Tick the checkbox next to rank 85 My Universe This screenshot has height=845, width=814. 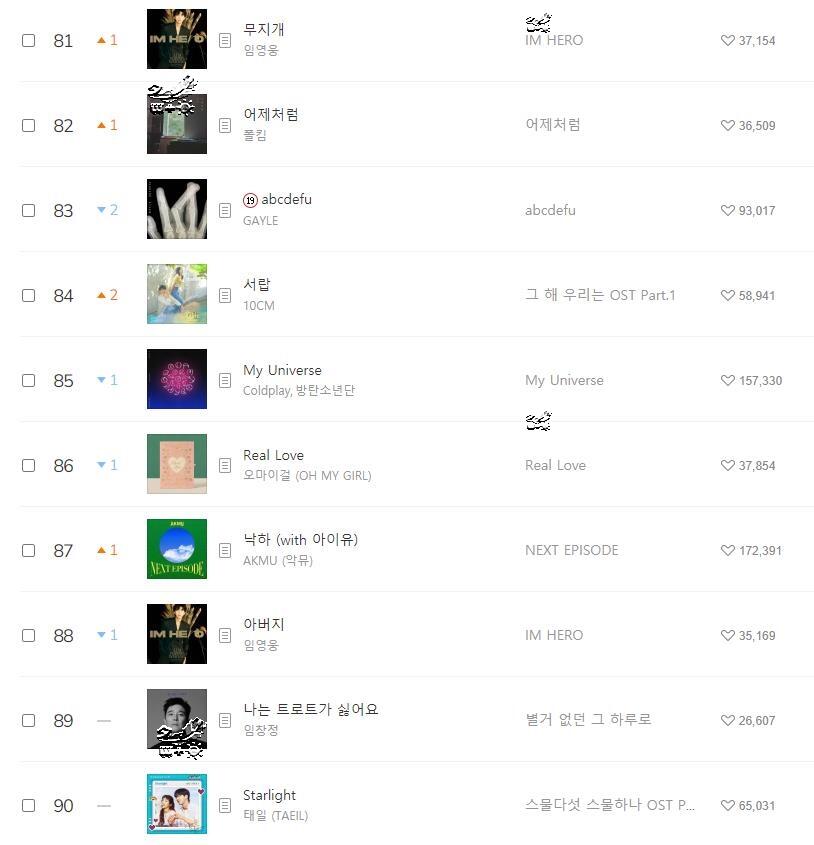(x=29, y=380)
